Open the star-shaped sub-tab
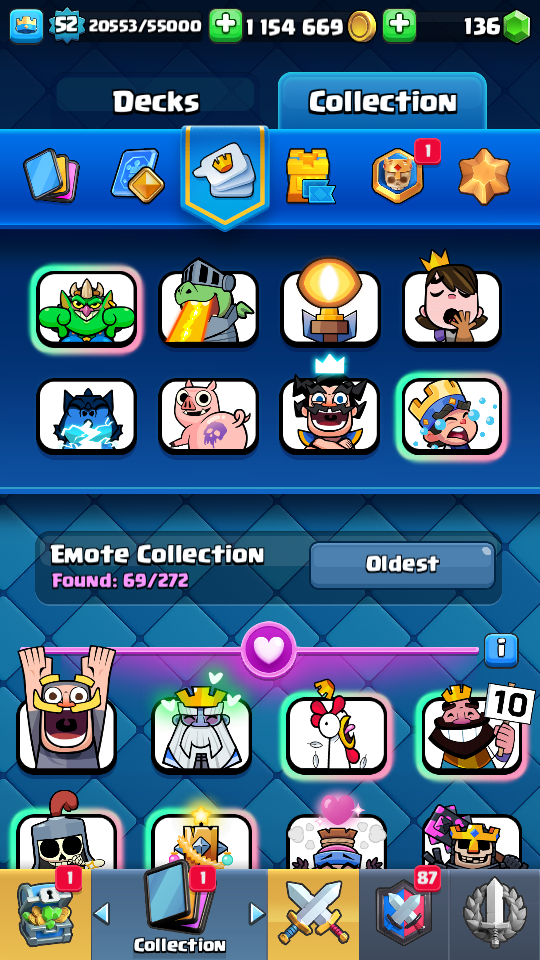The height and width of the screenshot is (960, 540). 484,175
